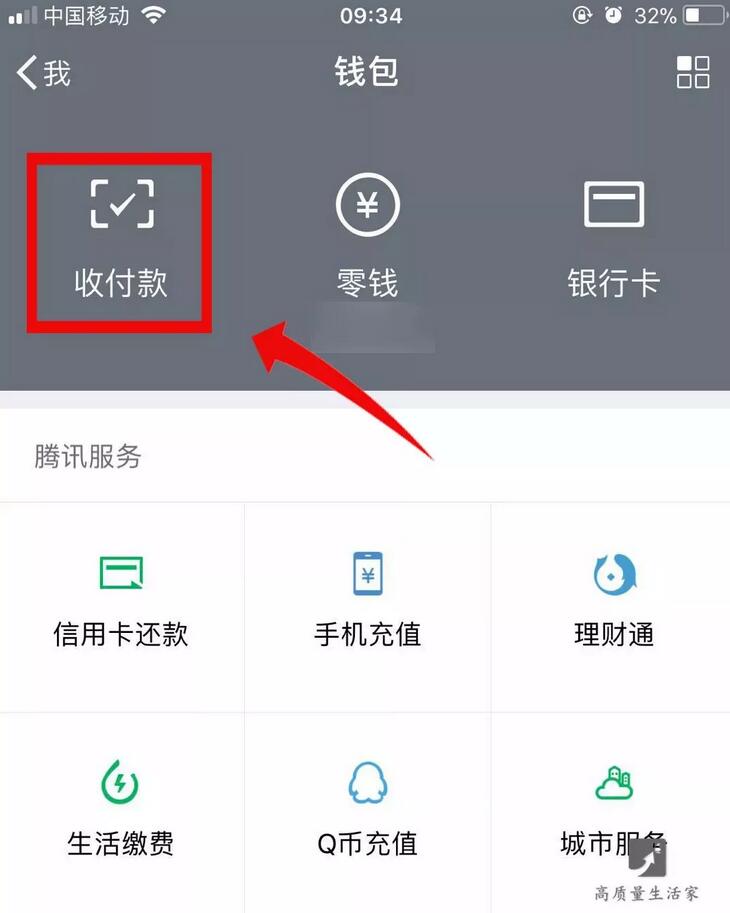730x913 pixels.
Task: Choose Q币充值 recharge
Action: [367, 810]
